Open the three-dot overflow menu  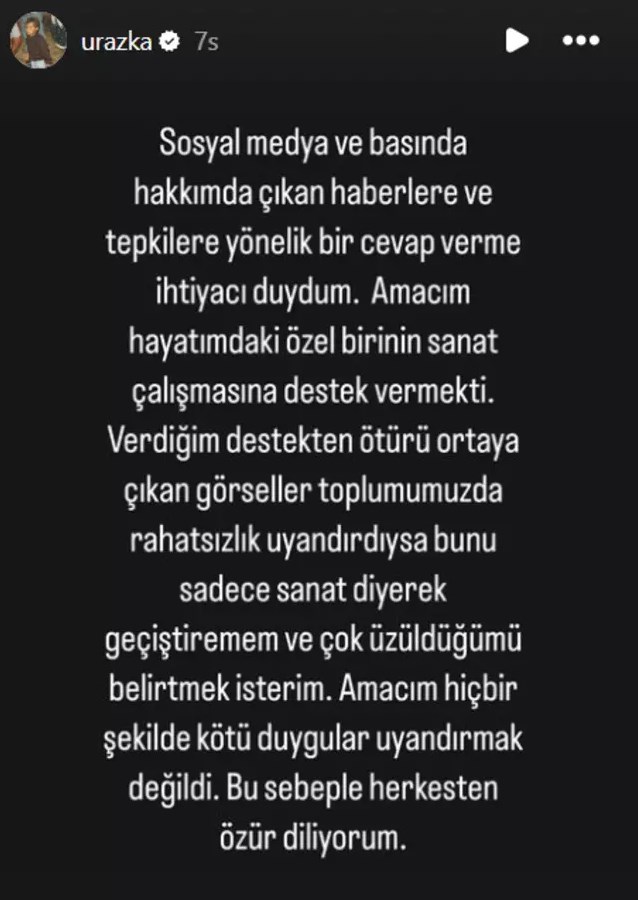tap(581, 41)
